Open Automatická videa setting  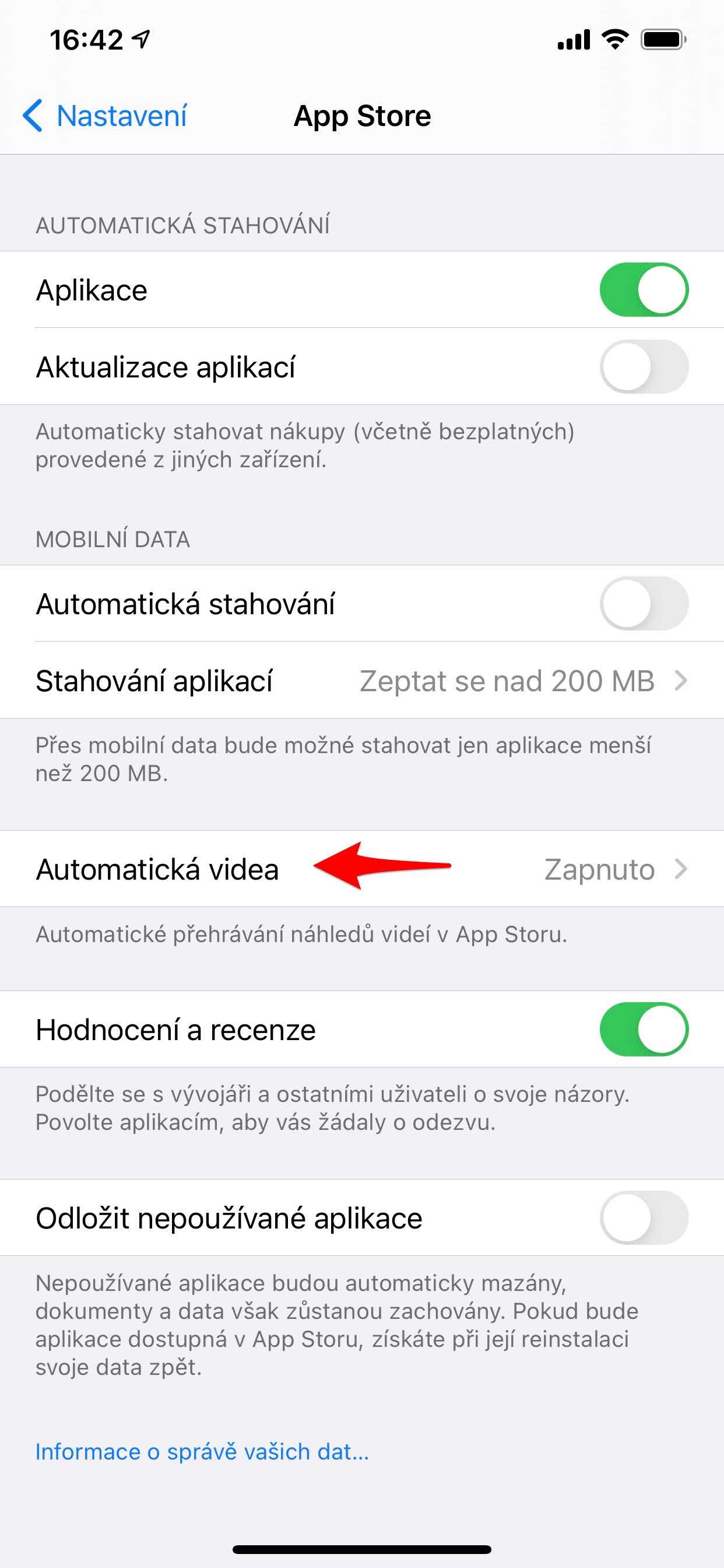pyautogui.click(x=361, y=869)
